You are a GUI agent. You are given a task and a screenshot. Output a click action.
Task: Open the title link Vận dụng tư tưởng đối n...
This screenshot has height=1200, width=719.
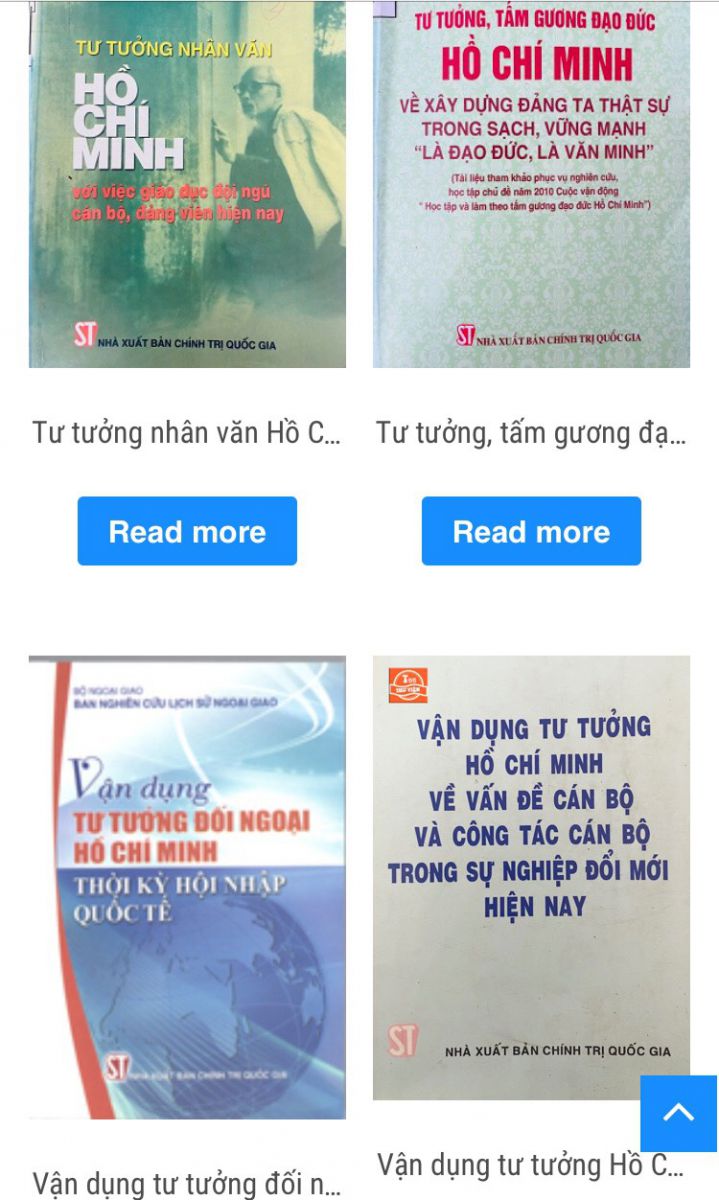point(187,1184)
